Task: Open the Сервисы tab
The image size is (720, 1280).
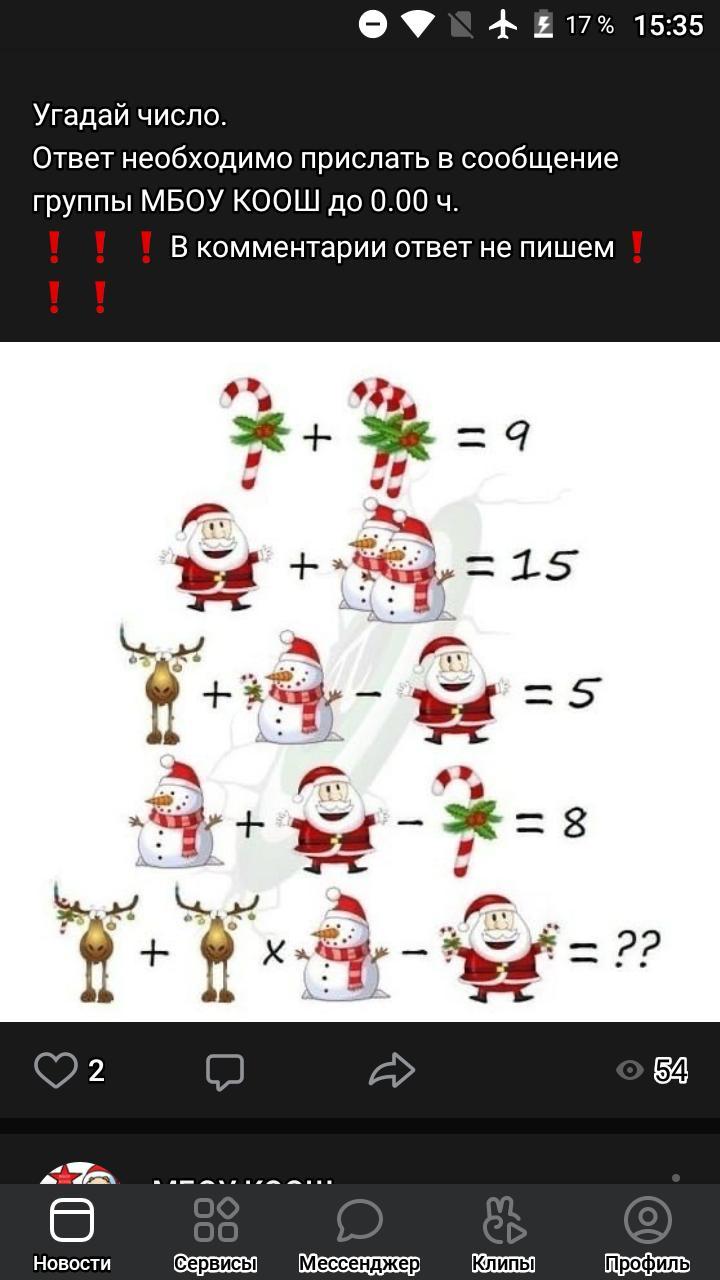Action: coord(216,1232)
